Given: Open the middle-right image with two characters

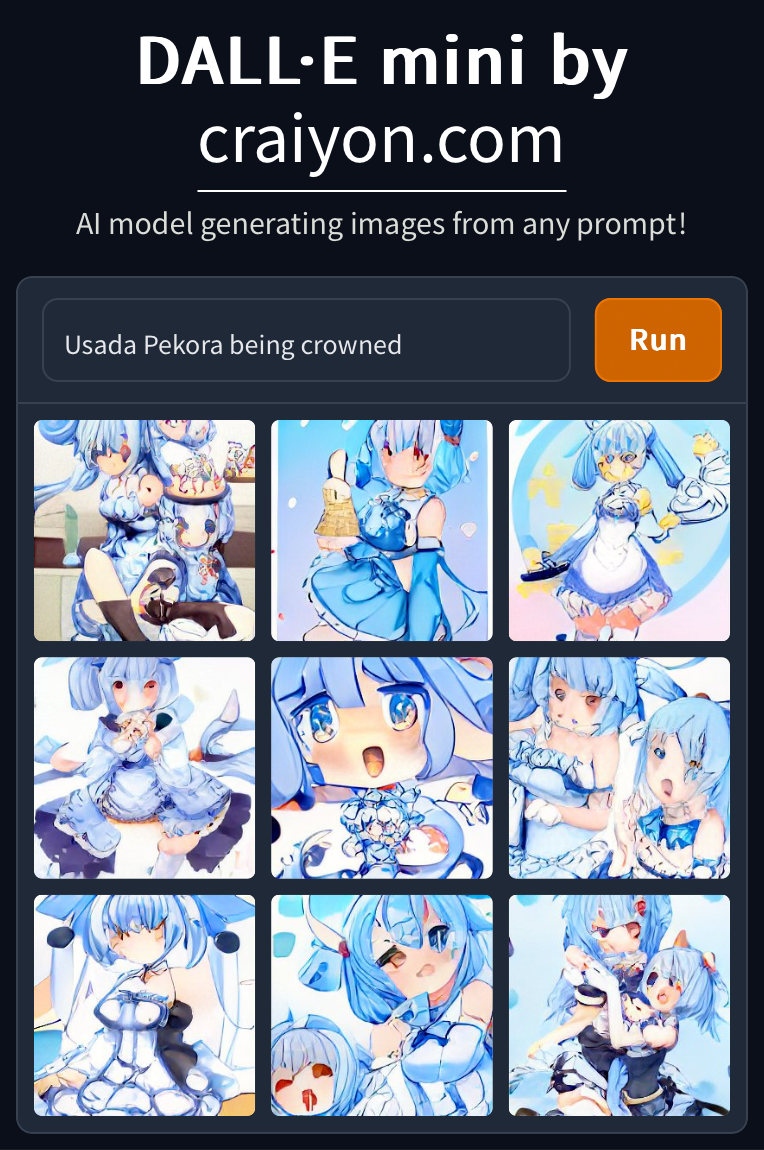Looking at the screenshot, I should point(619,767).
